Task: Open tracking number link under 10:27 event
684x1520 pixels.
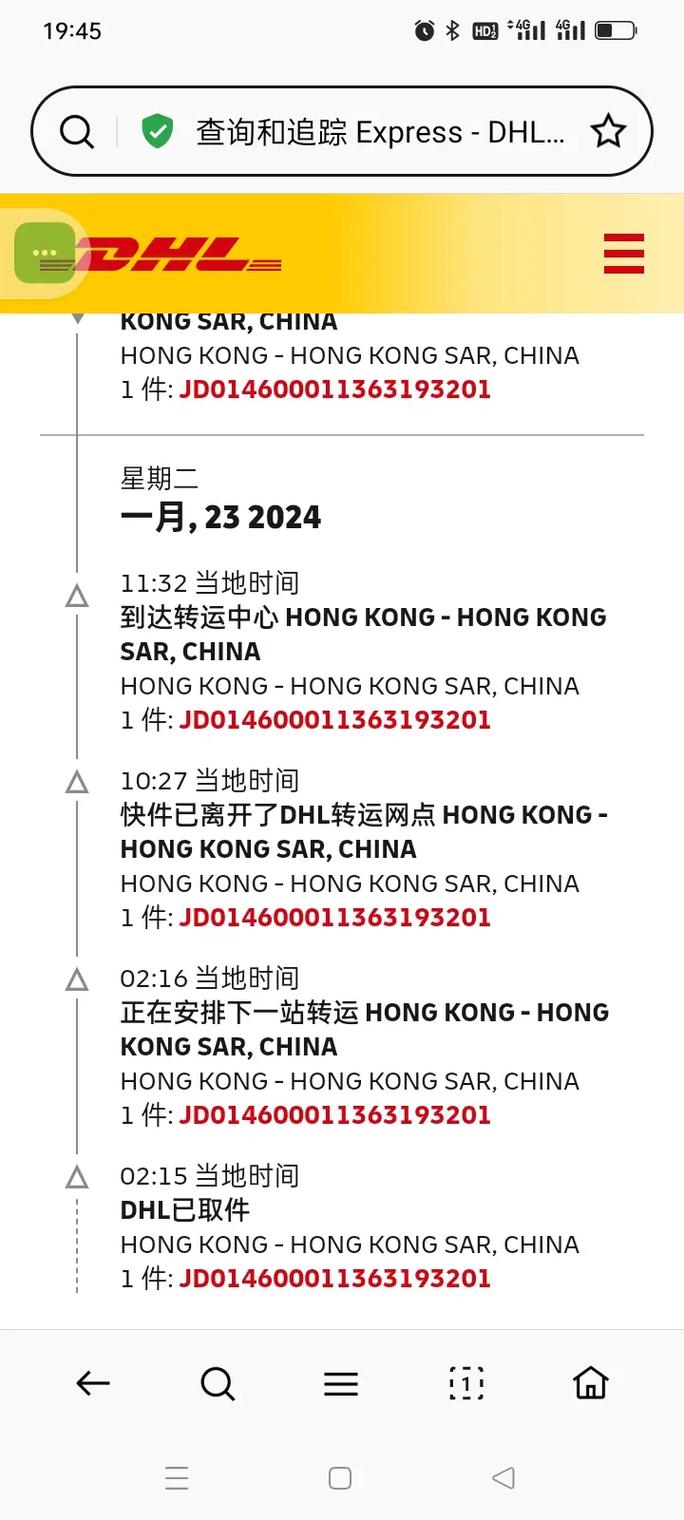Action: (x=334, y=917)
